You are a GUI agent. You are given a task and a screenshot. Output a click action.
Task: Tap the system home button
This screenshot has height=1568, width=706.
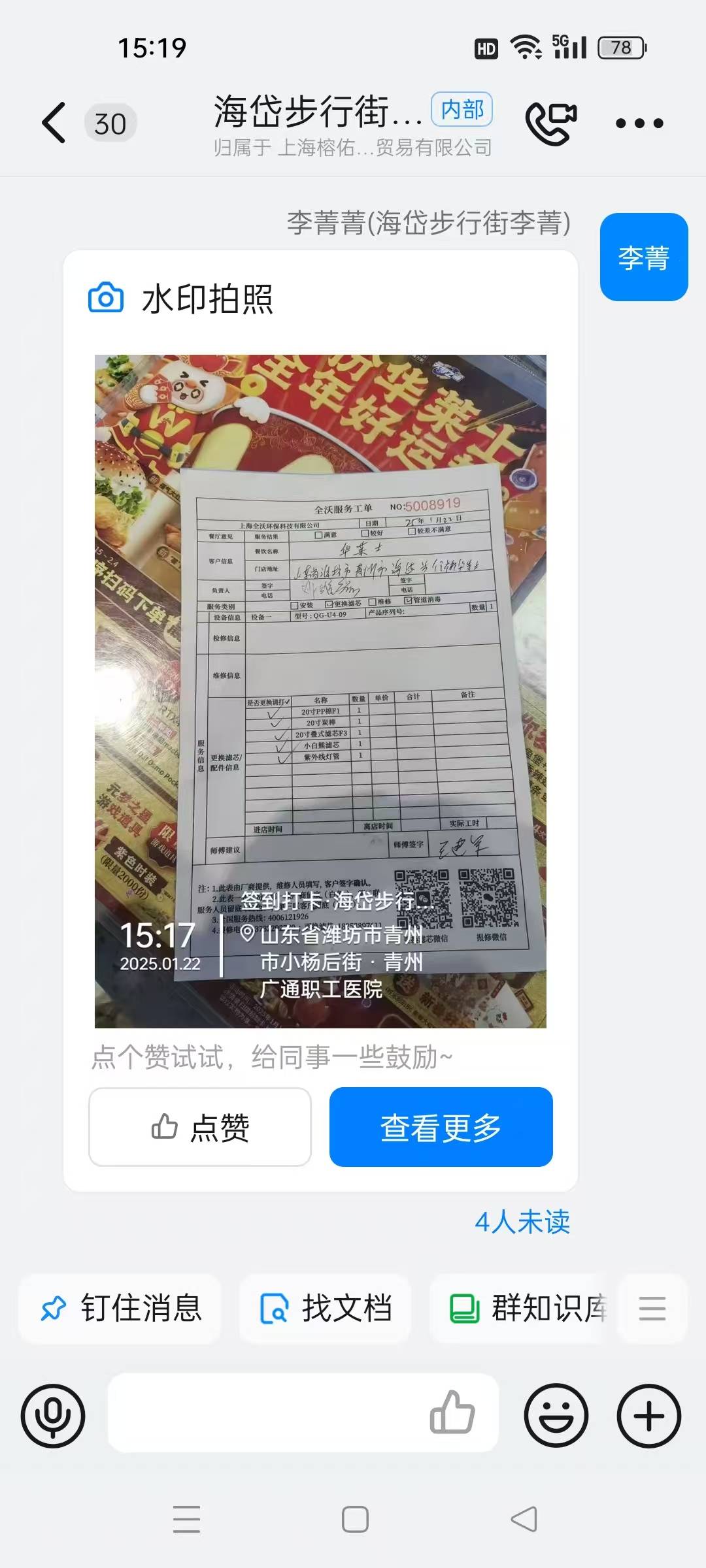point(355,1519)
